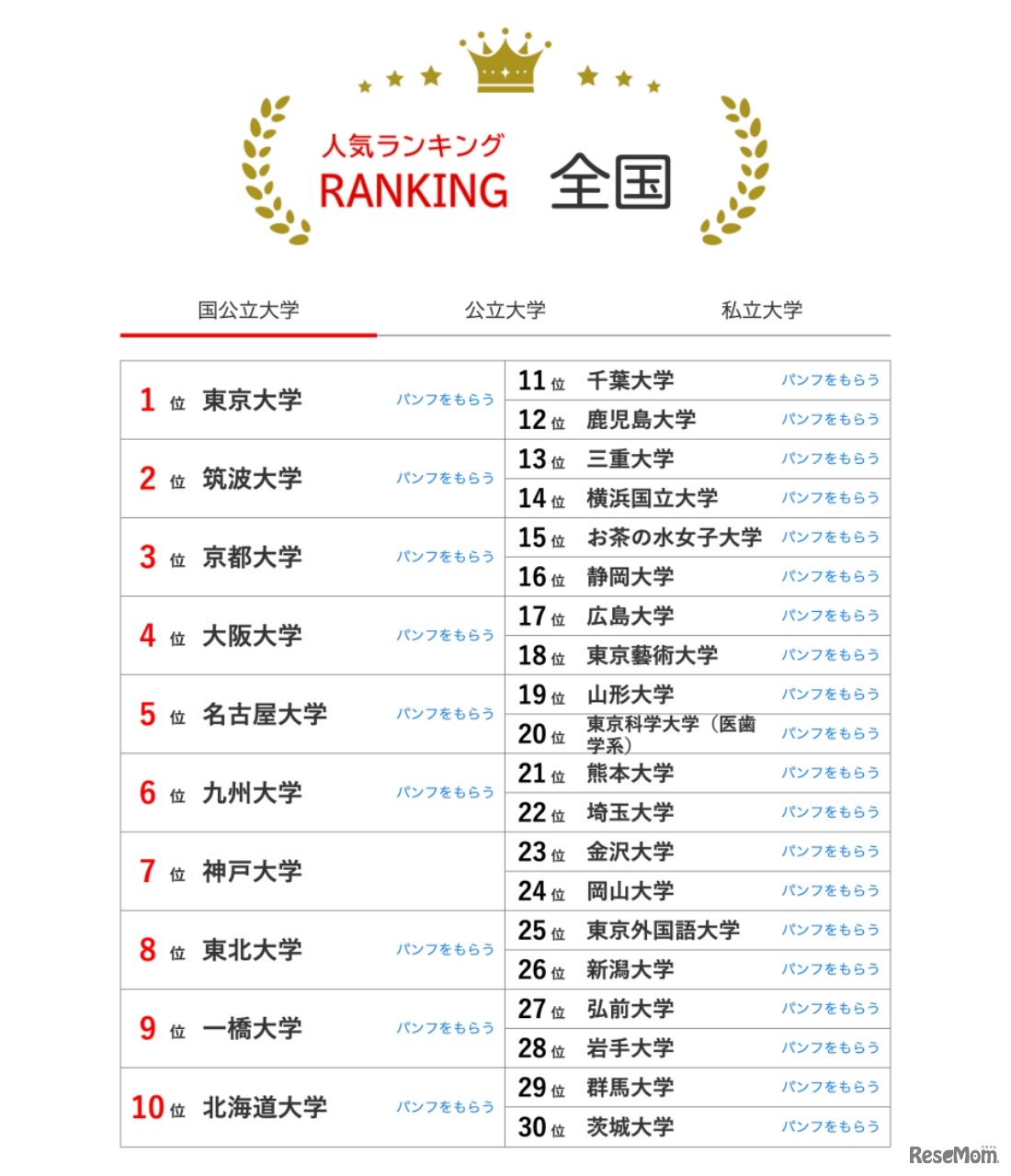Get the pamphlet for 東京大学
The width and height of the screenshot is (1011, 1176).
[445, 400]
